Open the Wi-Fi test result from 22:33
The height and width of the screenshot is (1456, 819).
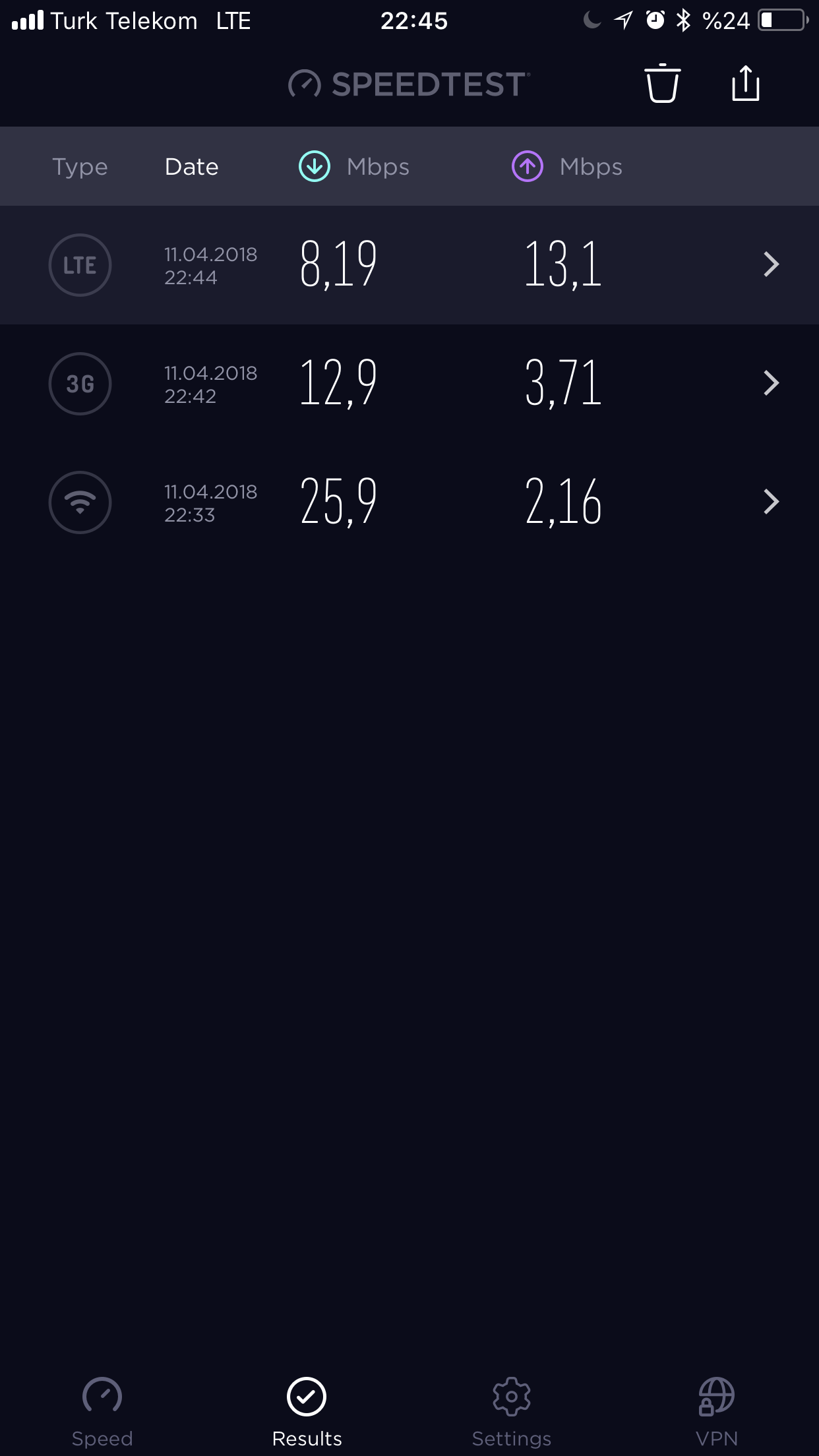coord(409,502)
